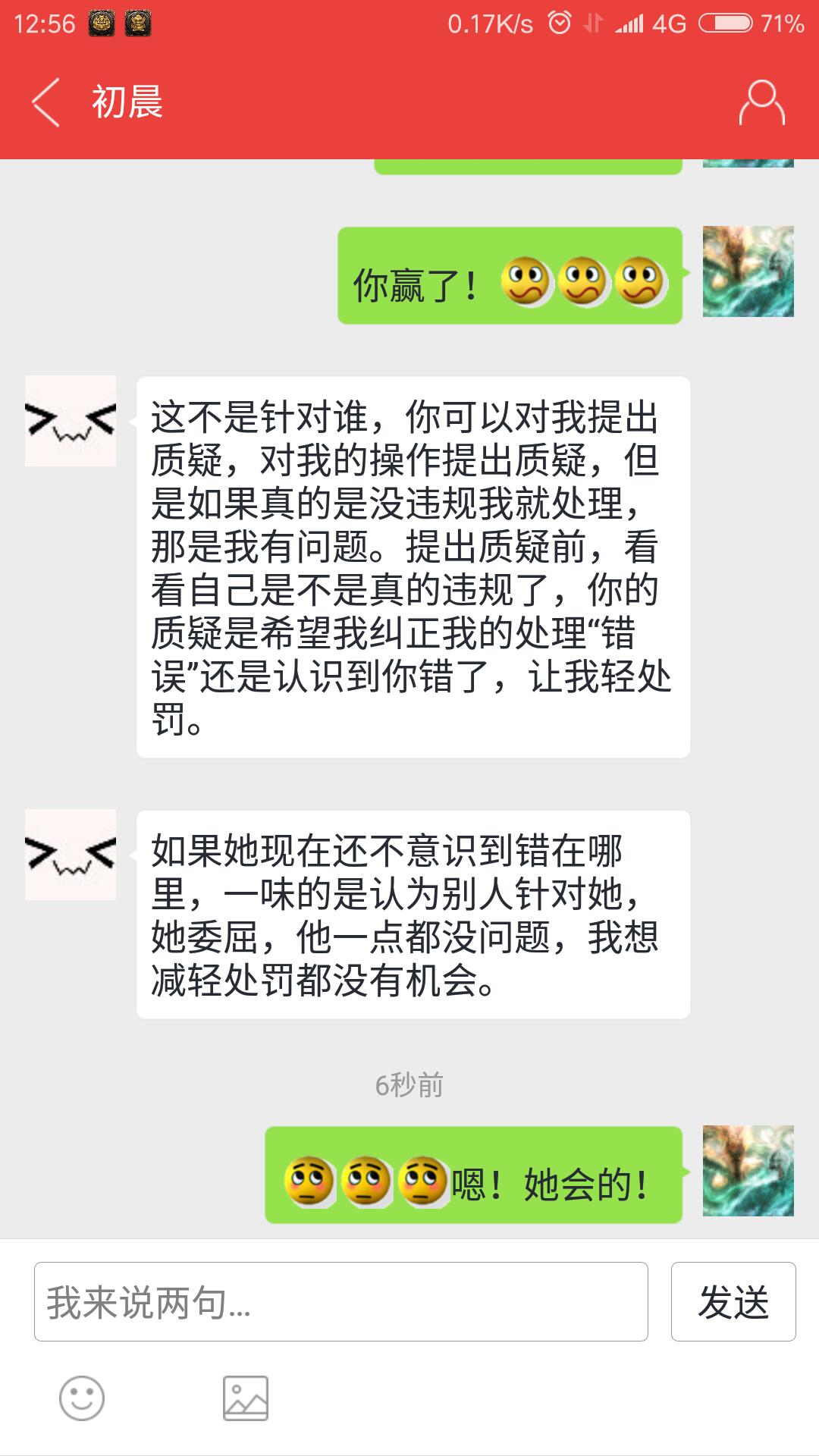Image resolution: width=819 pixels, height=1456 pixels.
Task: Attach a picture from gallery
Action: [246, 1398]
